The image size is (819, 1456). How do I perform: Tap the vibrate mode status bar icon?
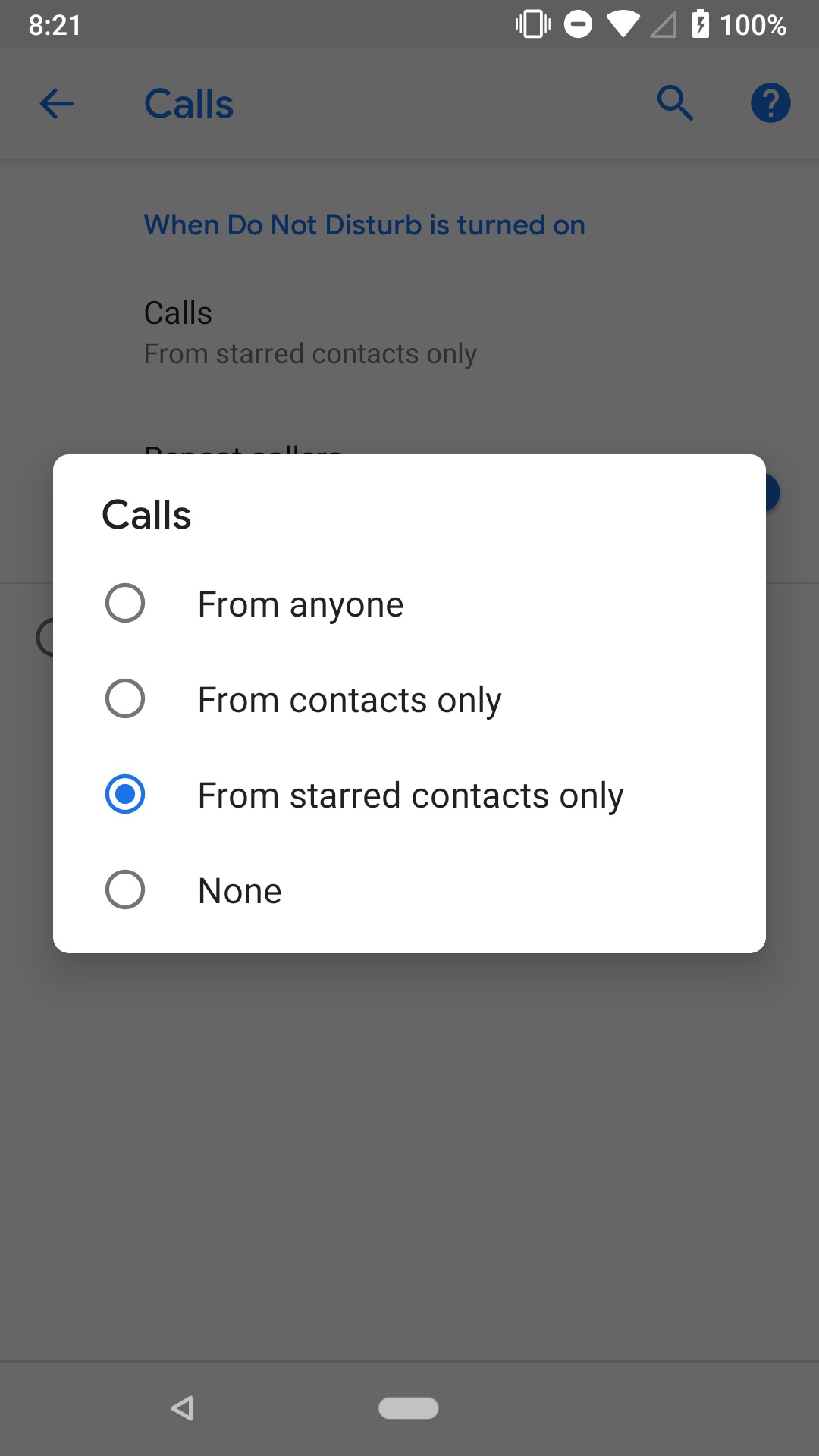[531, 24]
